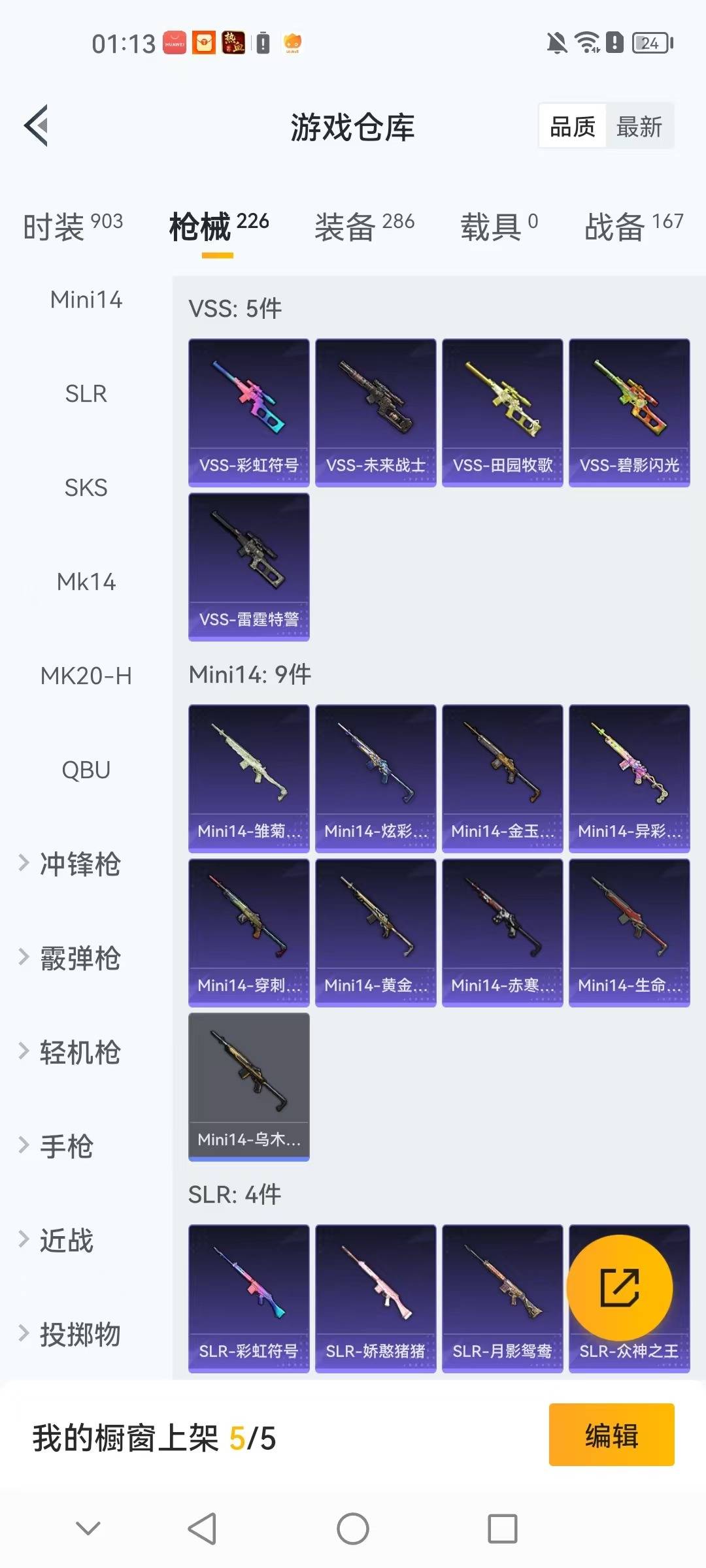Tap the 编辑 button
706x1568 pixels.
[x=611, y=1435]
